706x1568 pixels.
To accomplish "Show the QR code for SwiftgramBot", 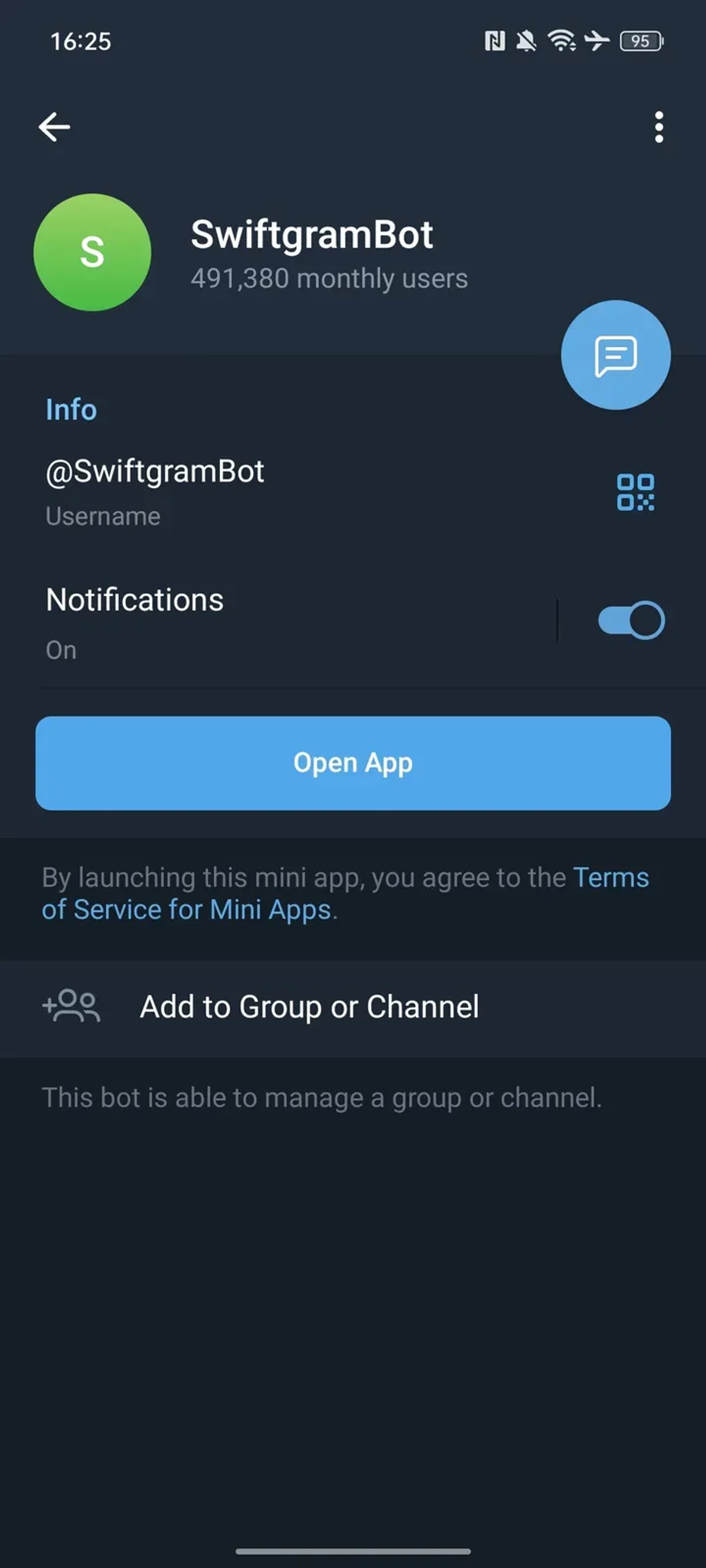I will 635,492.
